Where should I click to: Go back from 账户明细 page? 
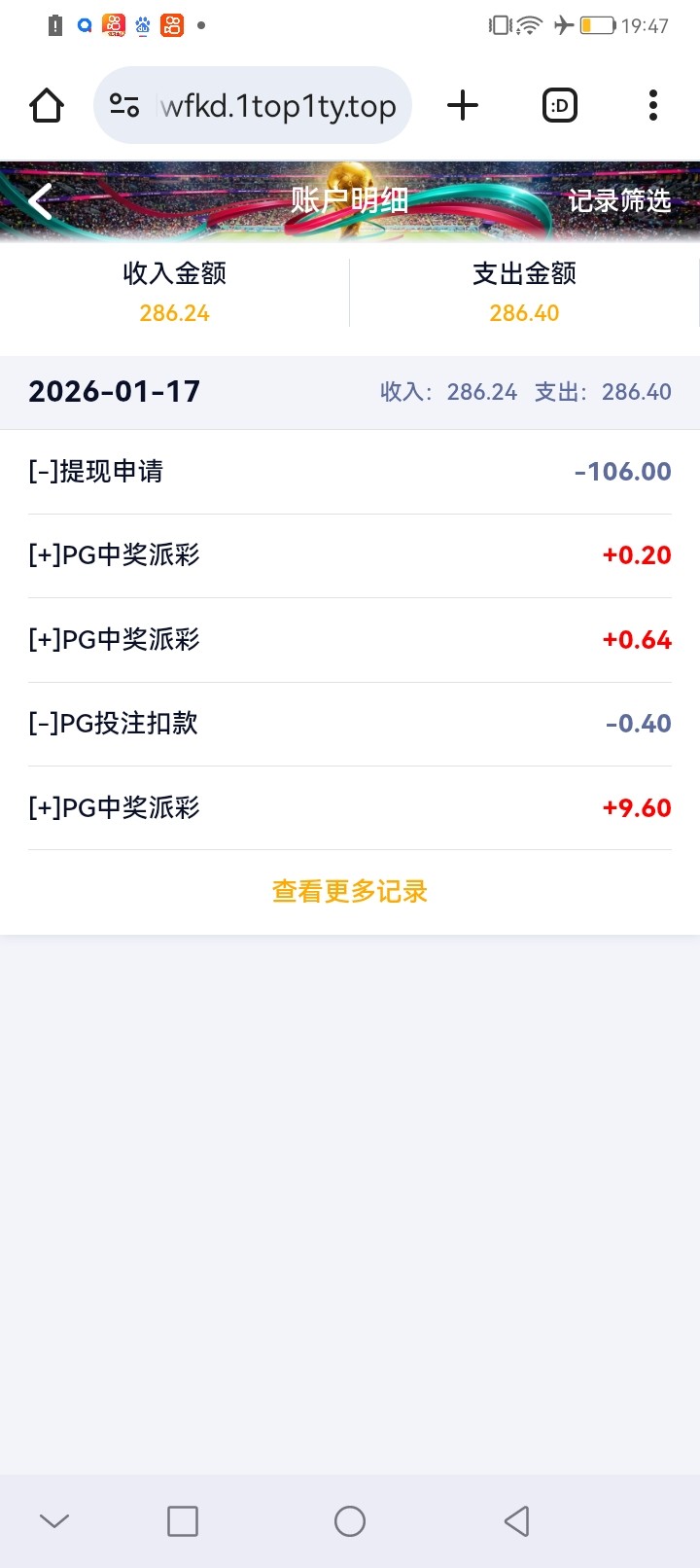tap(41, 201)
